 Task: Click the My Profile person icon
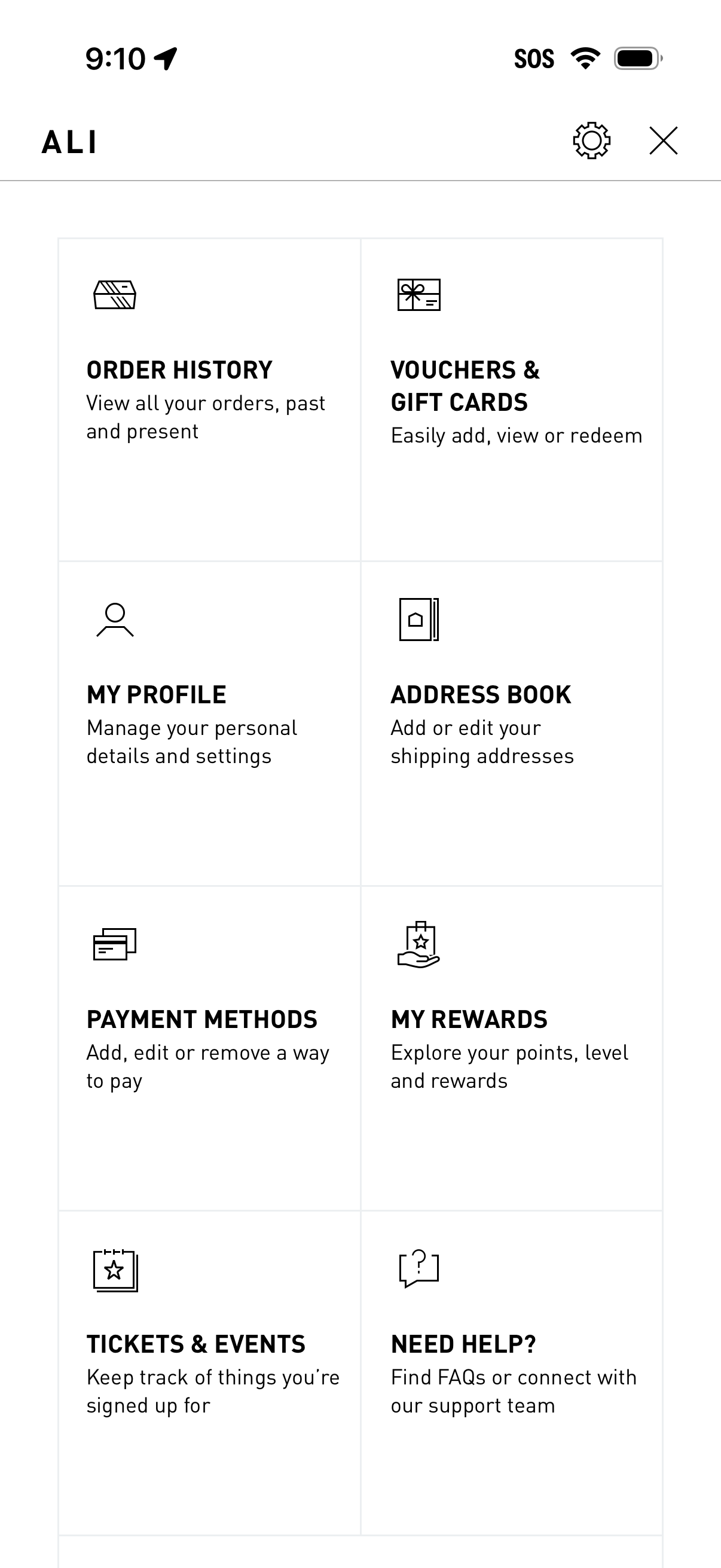(x=114, y=620)
